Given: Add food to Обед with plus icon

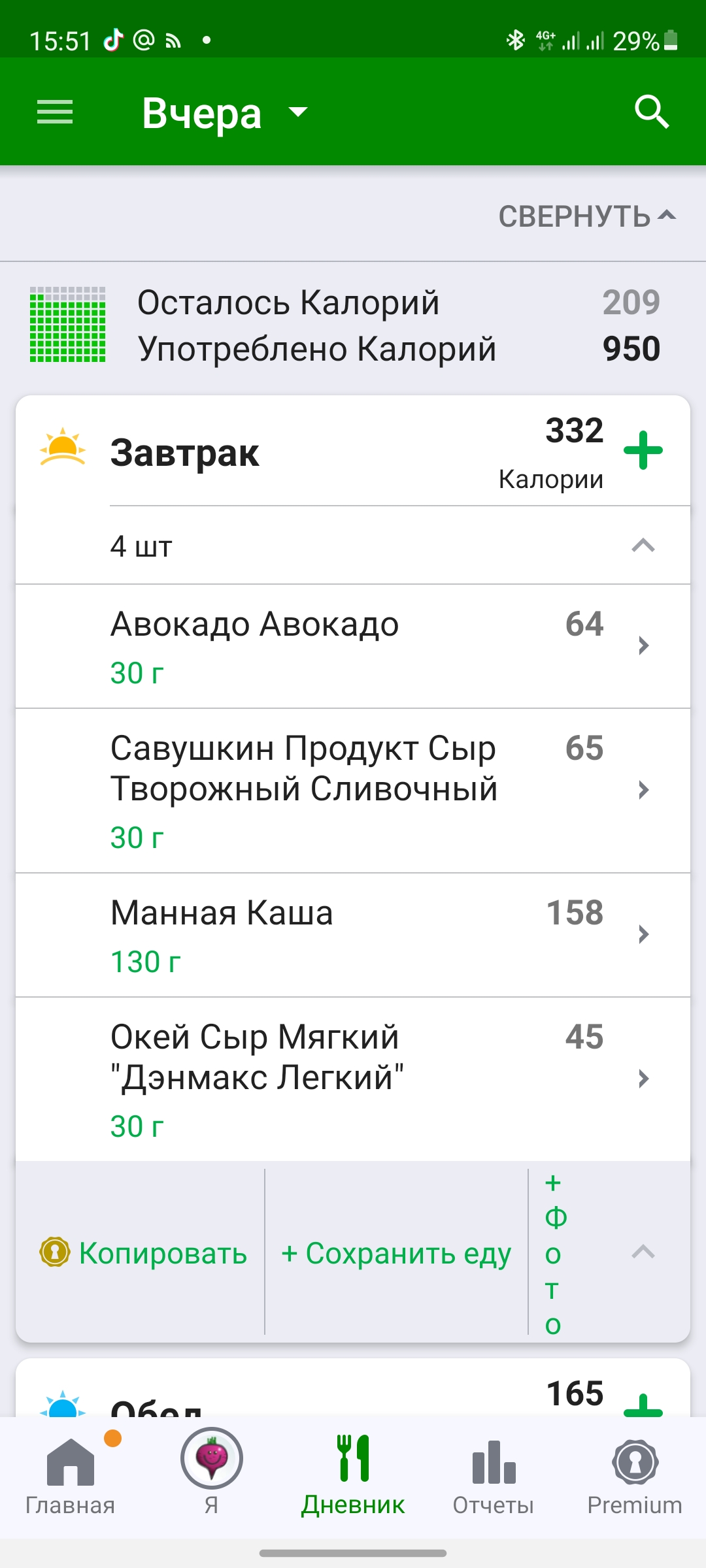Looking at the screenshot, I should coord(643,1405).
